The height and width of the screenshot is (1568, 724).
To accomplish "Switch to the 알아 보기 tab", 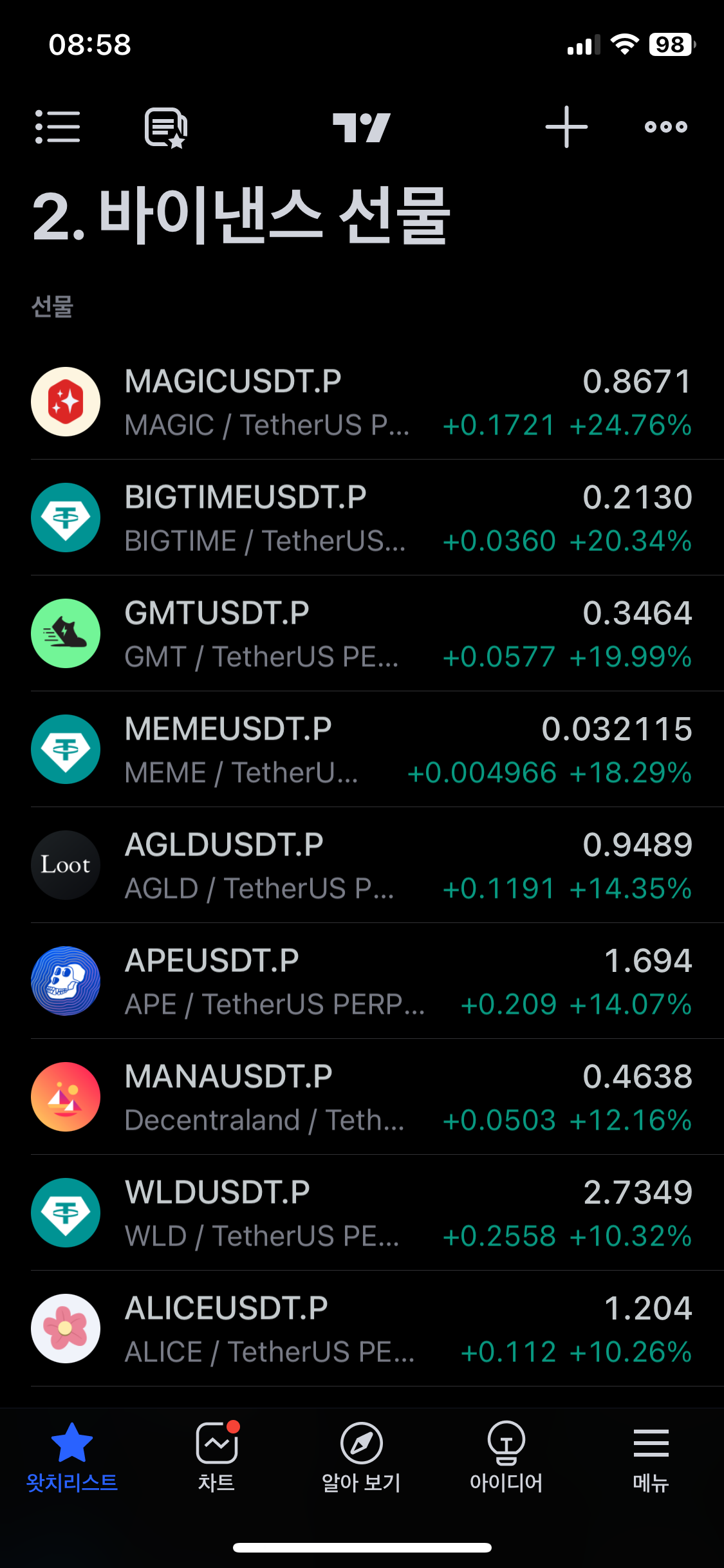I will click(x=362, y=1457).
